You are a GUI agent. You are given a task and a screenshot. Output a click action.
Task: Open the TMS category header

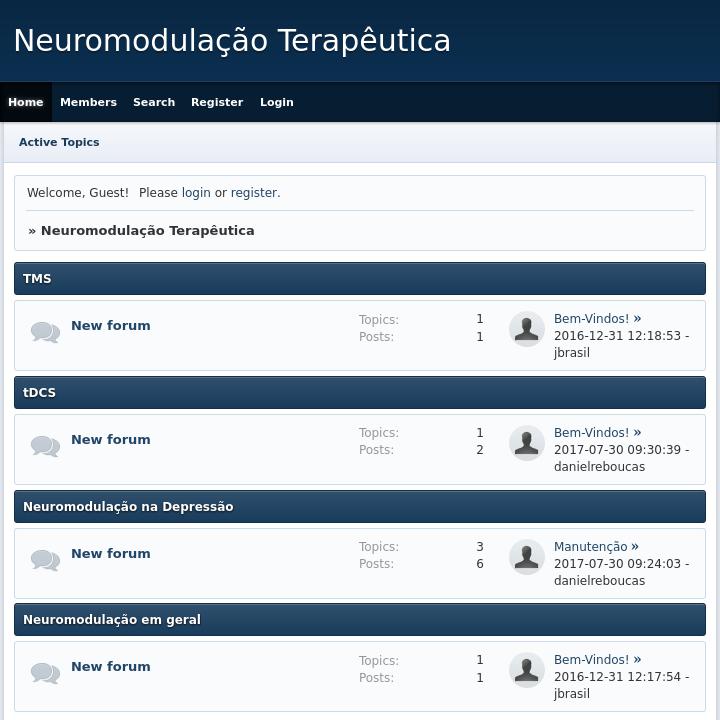[x=37, y=279]
